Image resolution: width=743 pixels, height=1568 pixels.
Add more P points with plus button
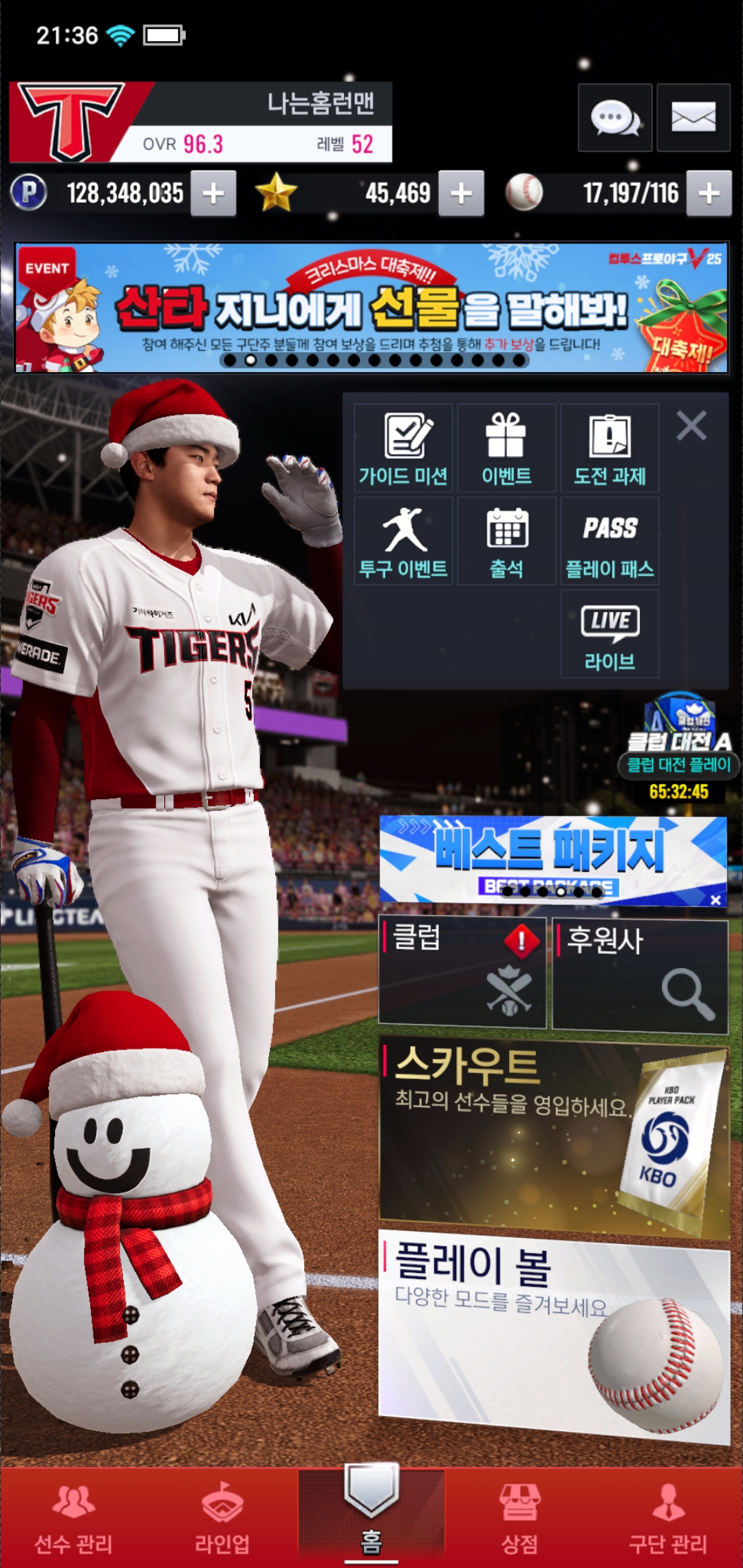tap(213, 194)
